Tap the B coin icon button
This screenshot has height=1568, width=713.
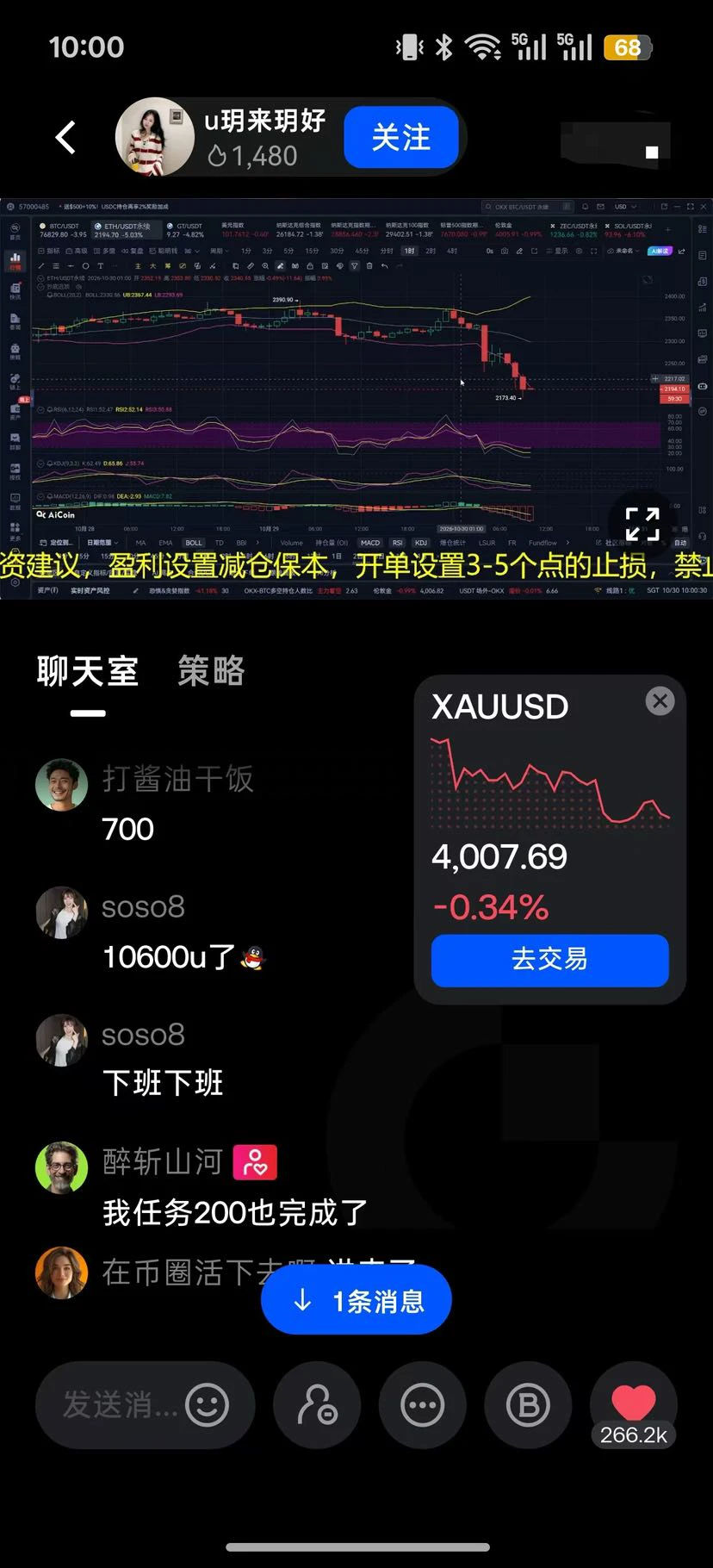(x=528, y=1405)
